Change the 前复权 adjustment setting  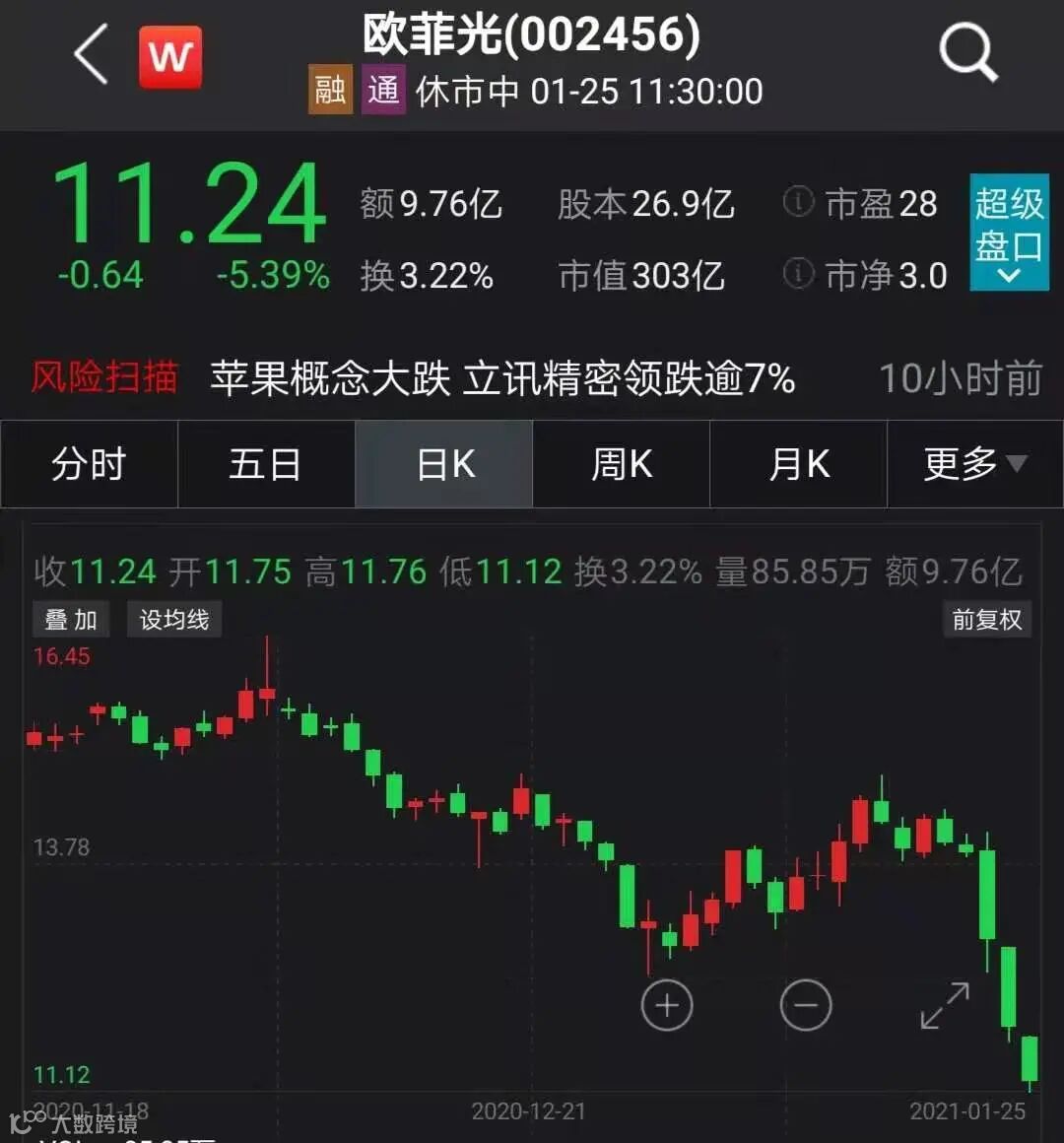pos(987,620)
